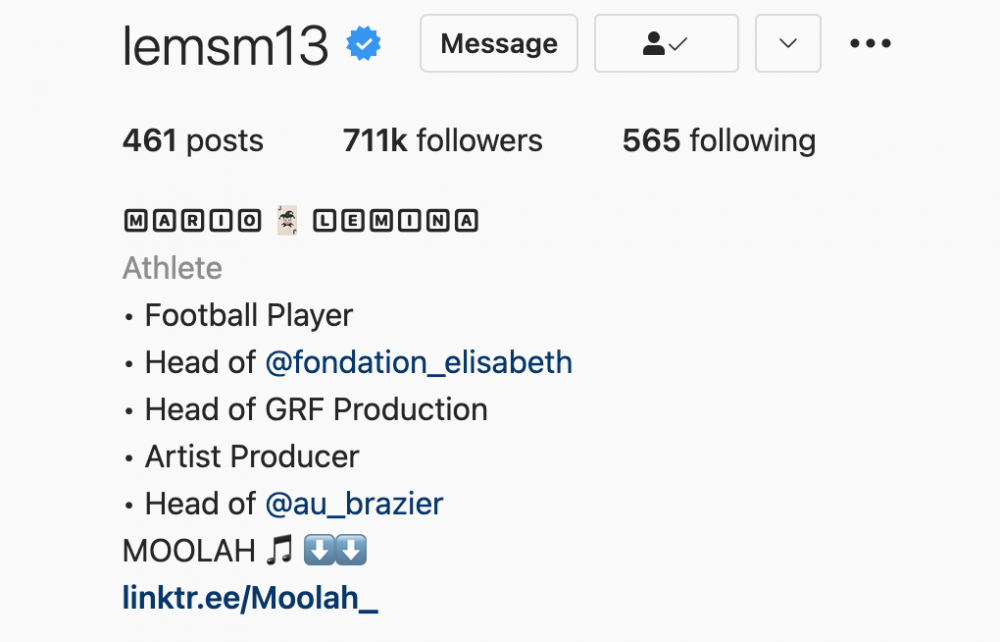Screen dimensions: 1000x642
Task: Open the following status button
Action: tap(666, 44)
